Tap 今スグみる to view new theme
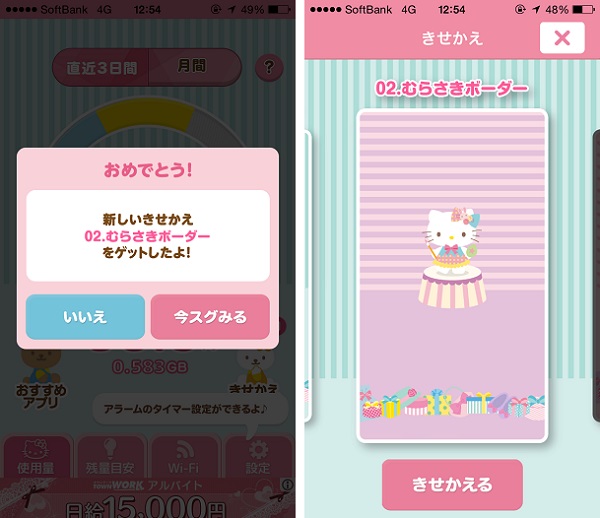This screenshot has width=600, height=518. tap(210, 317)
